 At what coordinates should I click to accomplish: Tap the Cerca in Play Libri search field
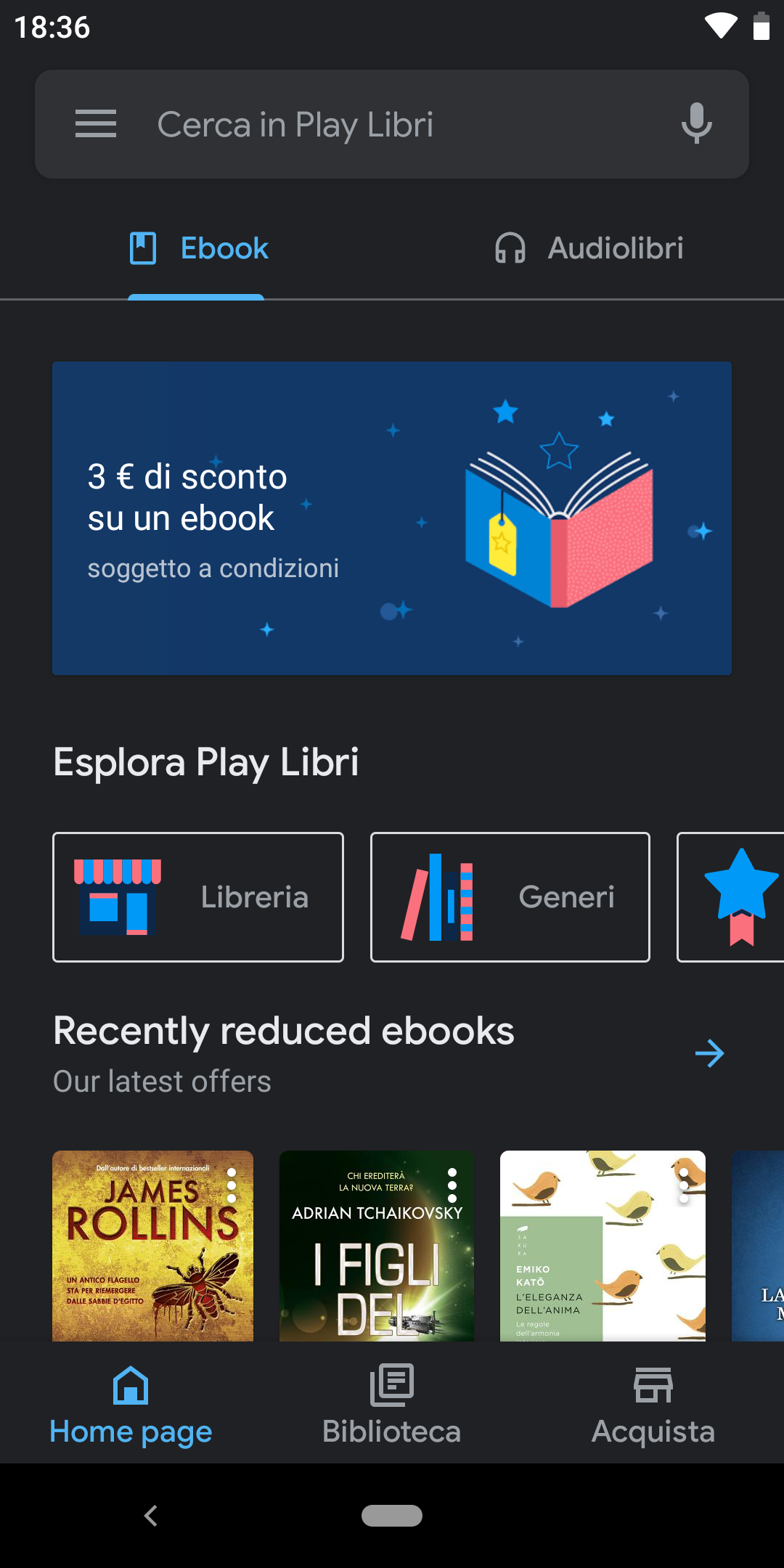377,124
